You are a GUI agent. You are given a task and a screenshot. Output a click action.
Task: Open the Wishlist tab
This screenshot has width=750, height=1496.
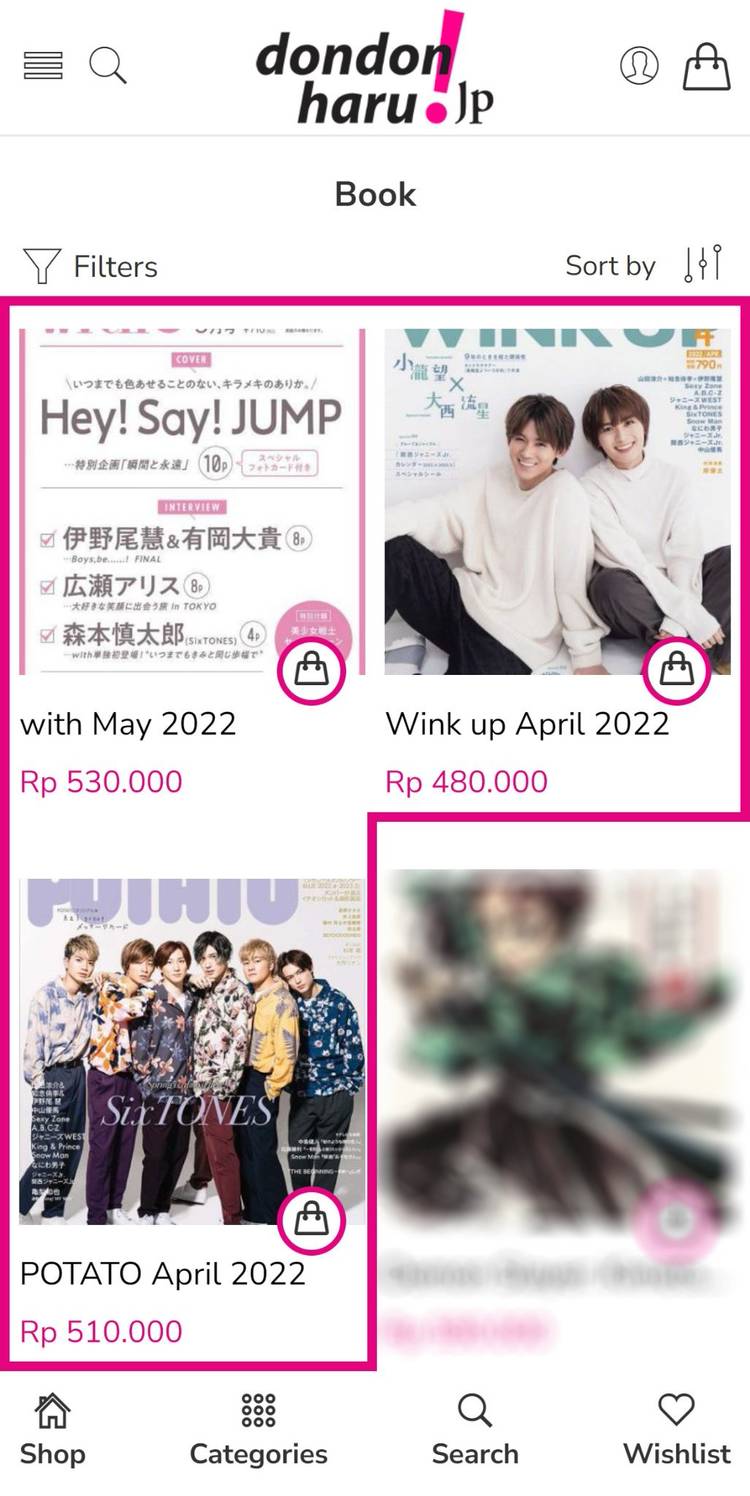(x=677, y=1431)
